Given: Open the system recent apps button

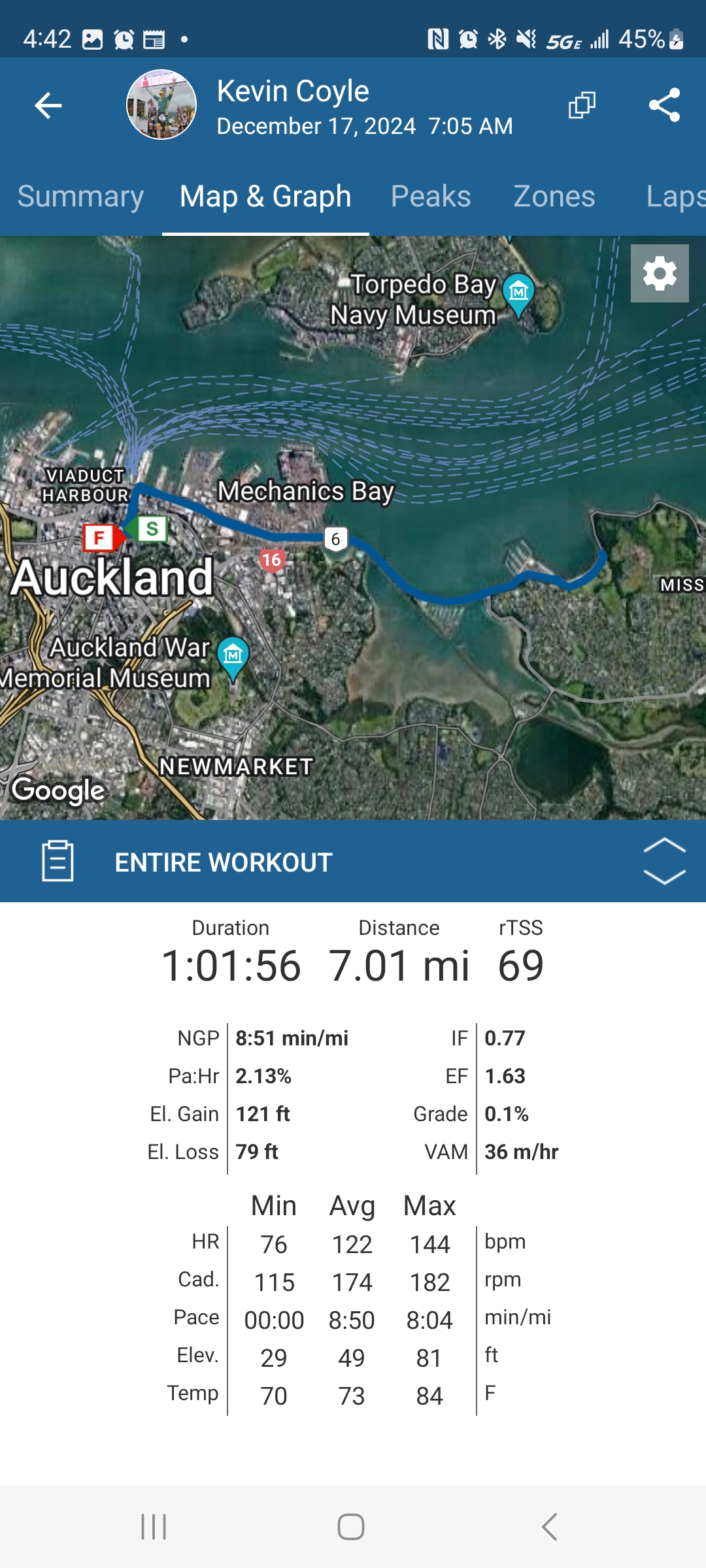Looking at the screenshot, I should click(x=154, y=1527).
